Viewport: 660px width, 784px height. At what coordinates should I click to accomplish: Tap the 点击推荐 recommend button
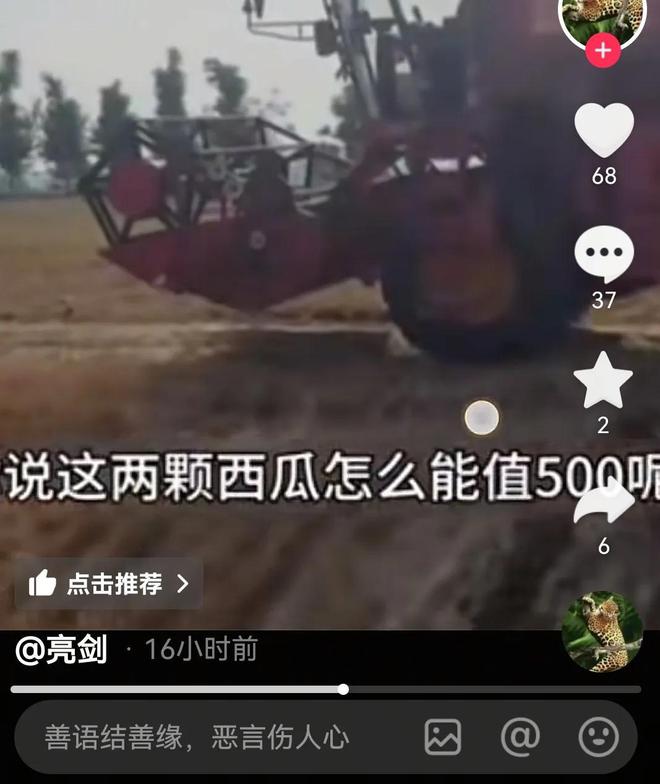point(108,584)
